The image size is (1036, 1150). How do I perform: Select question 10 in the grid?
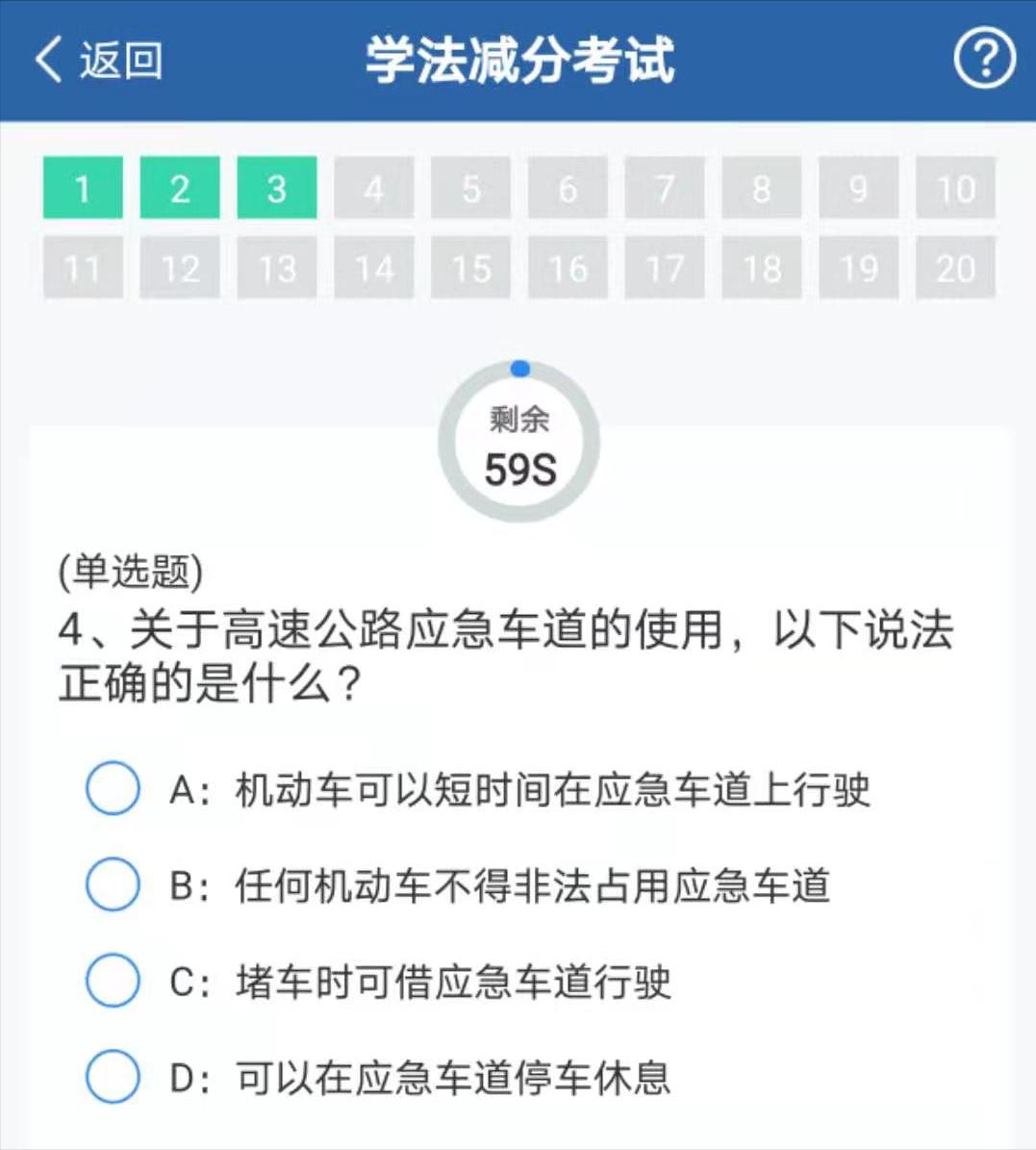pos(955,189)
